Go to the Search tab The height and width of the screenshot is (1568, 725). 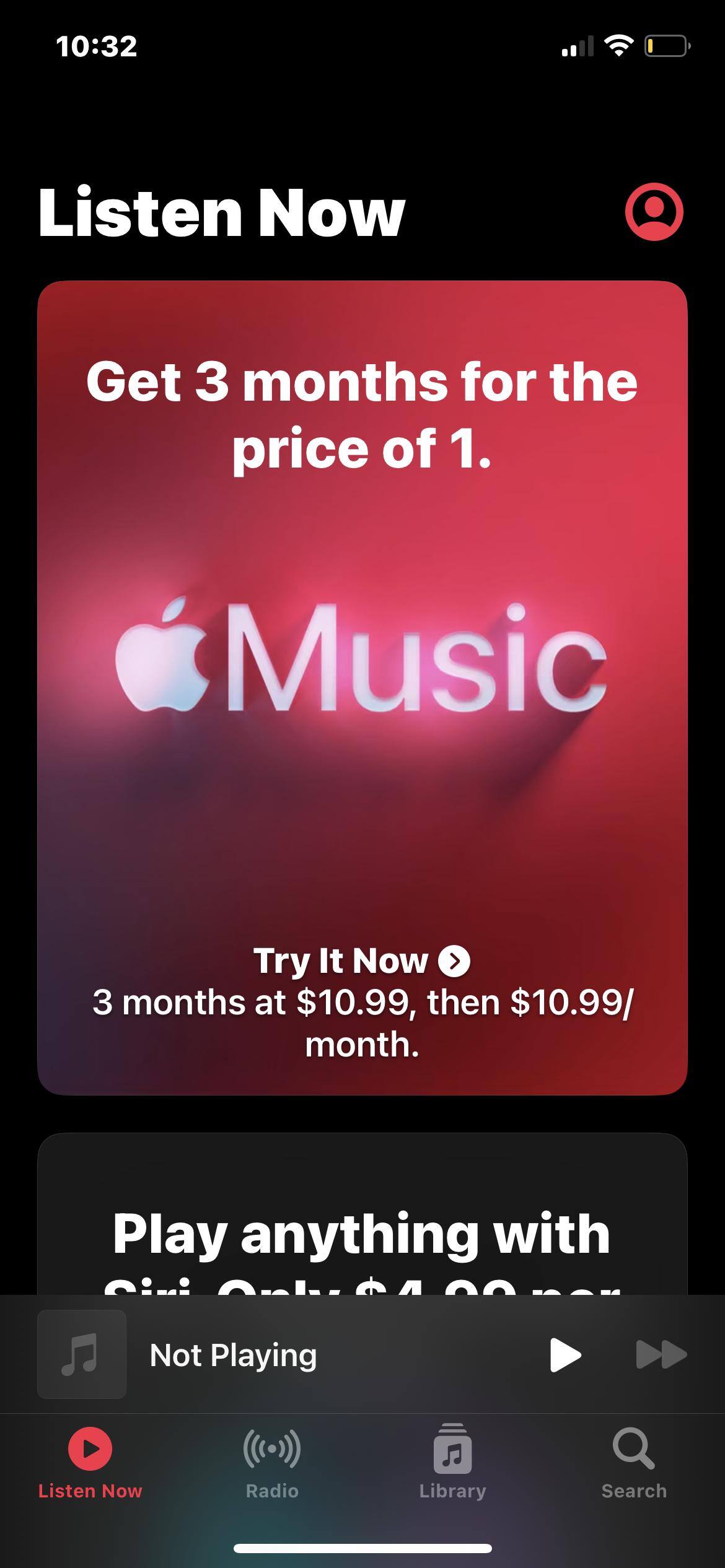(633, 1462)
